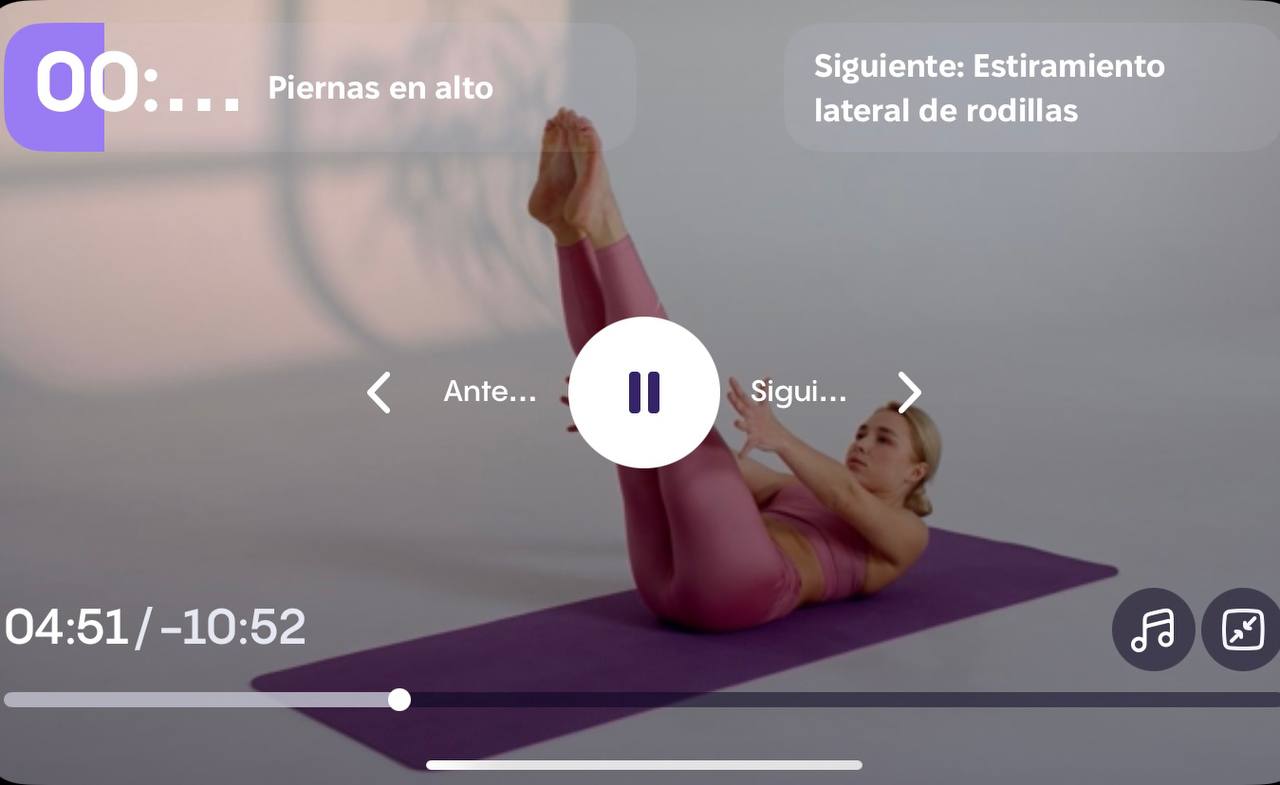Pause the workout video
This screenshot has width=1280, height=785.
[644, 392]
